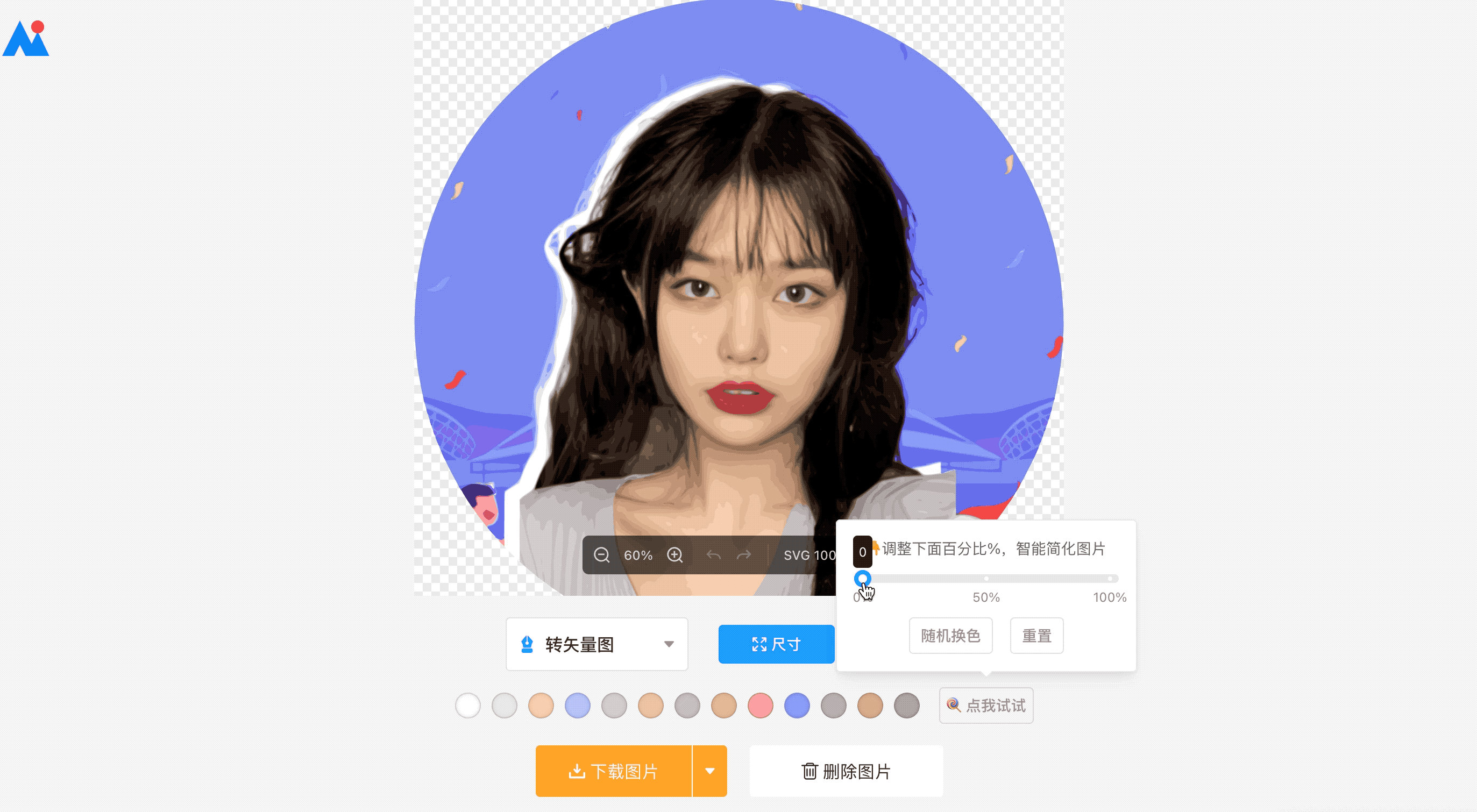Reset adjustments with 重置
The height and width of the screenshot is (812, 1477).
(x=1036, y=636)
